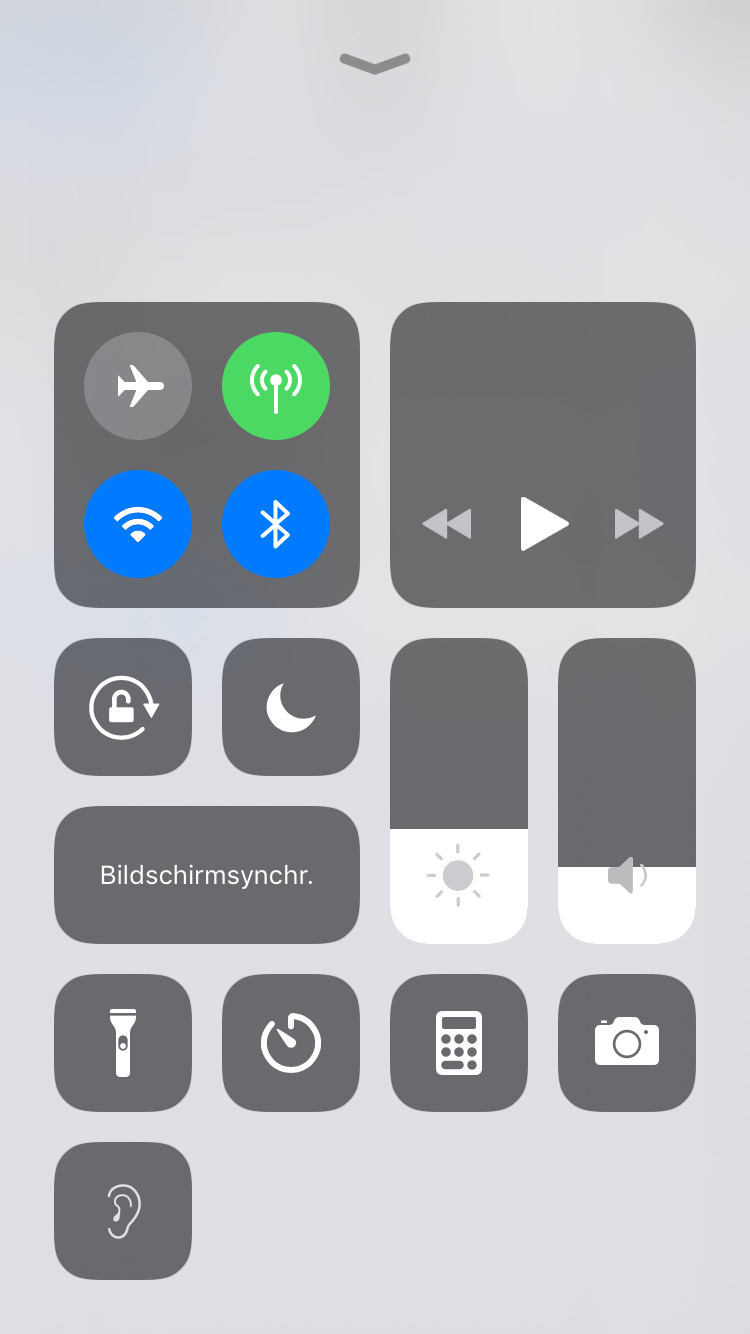Screen dimensions: 750x1334
Task: Tap the volume slider
Action: 627,791
